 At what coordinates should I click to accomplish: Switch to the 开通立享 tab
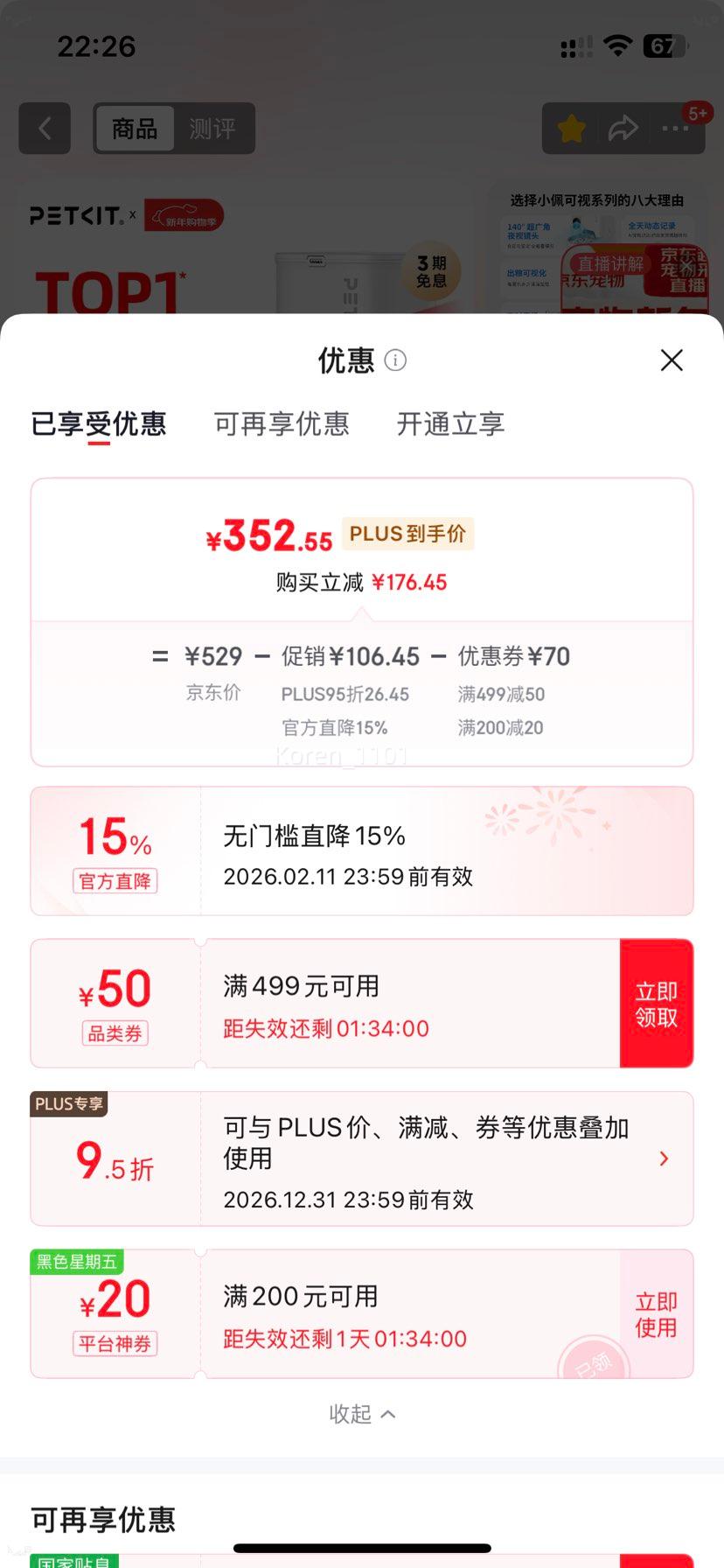[449, 424]
